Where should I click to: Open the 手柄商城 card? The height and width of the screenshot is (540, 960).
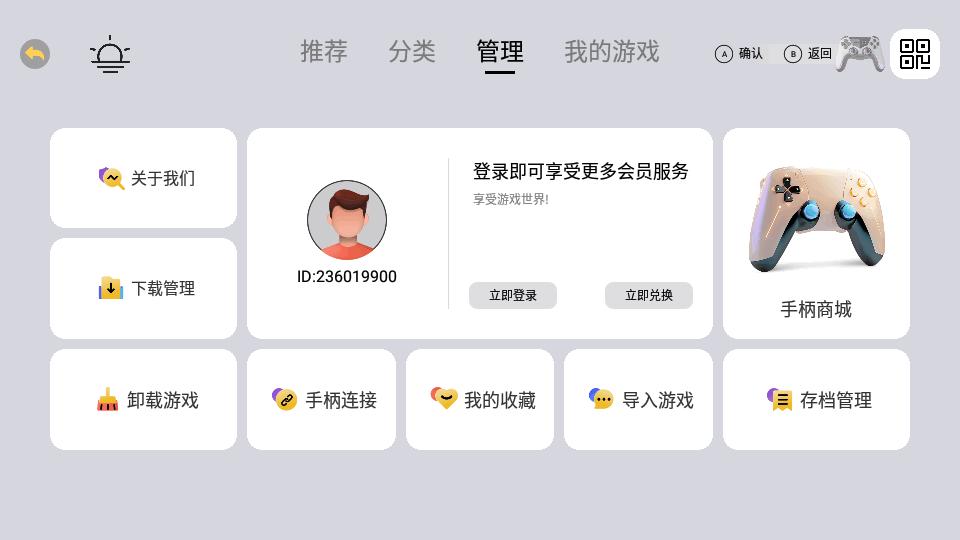[x=816, y=233]
